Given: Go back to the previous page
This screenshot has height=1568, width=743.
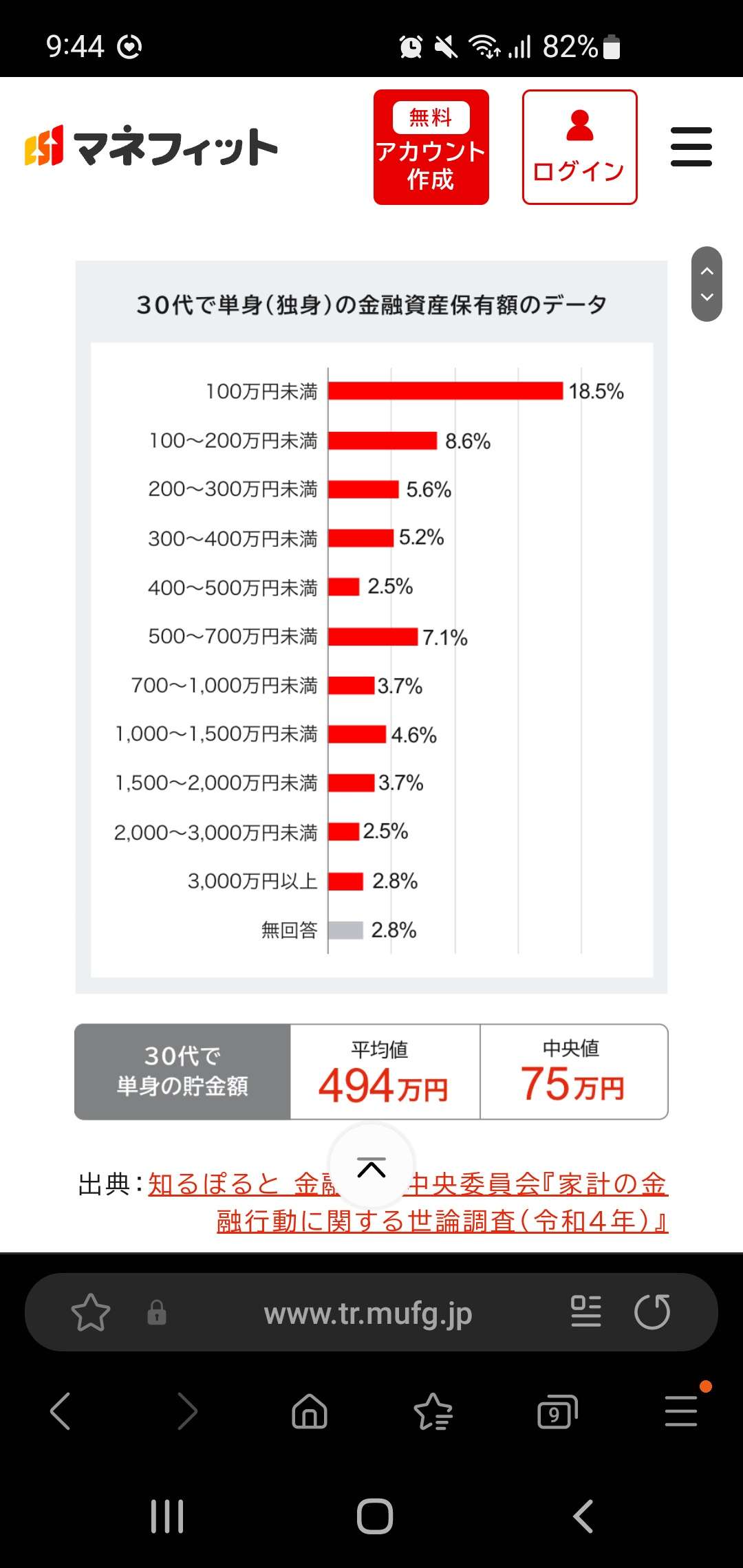Looking at the screenshot, I should coord(61,1412).
